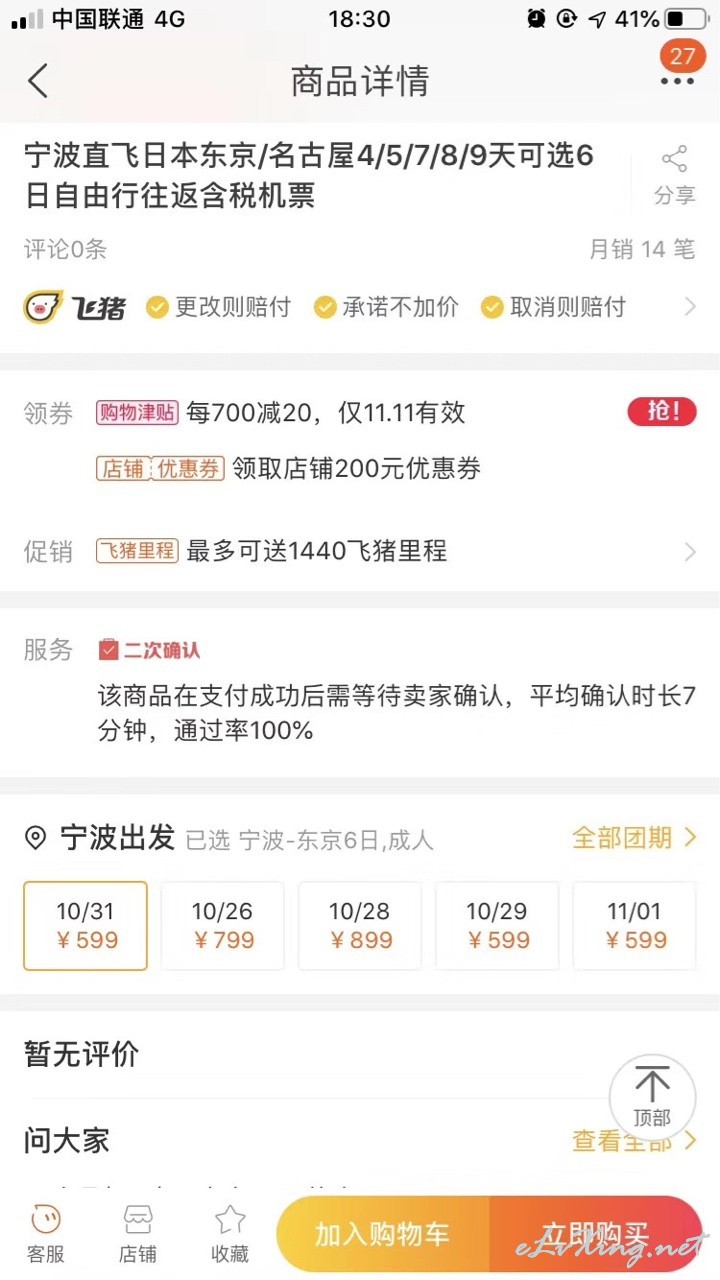Open the three-dot overflow menu
This screenshot has height=1280, width=720.
point(677,81)
